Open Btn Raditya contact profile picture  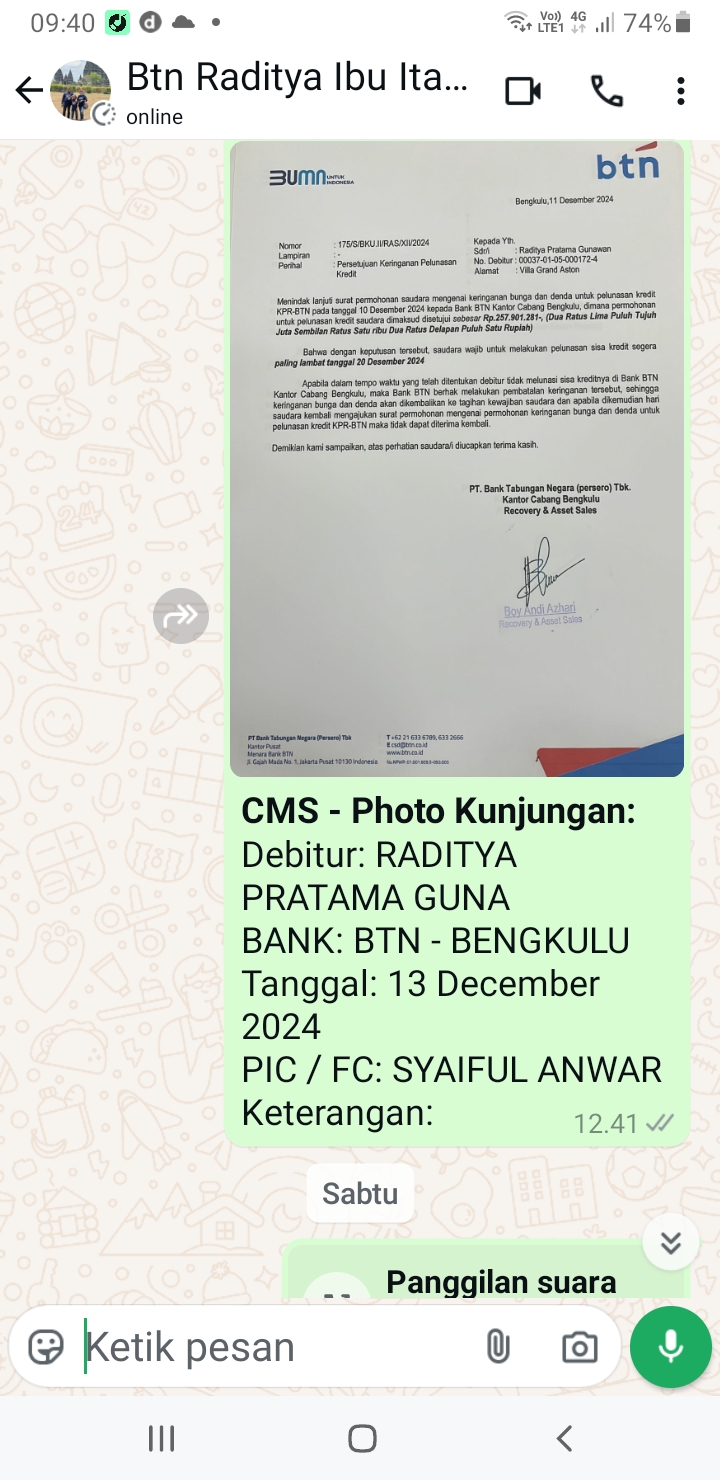point(81,91)
